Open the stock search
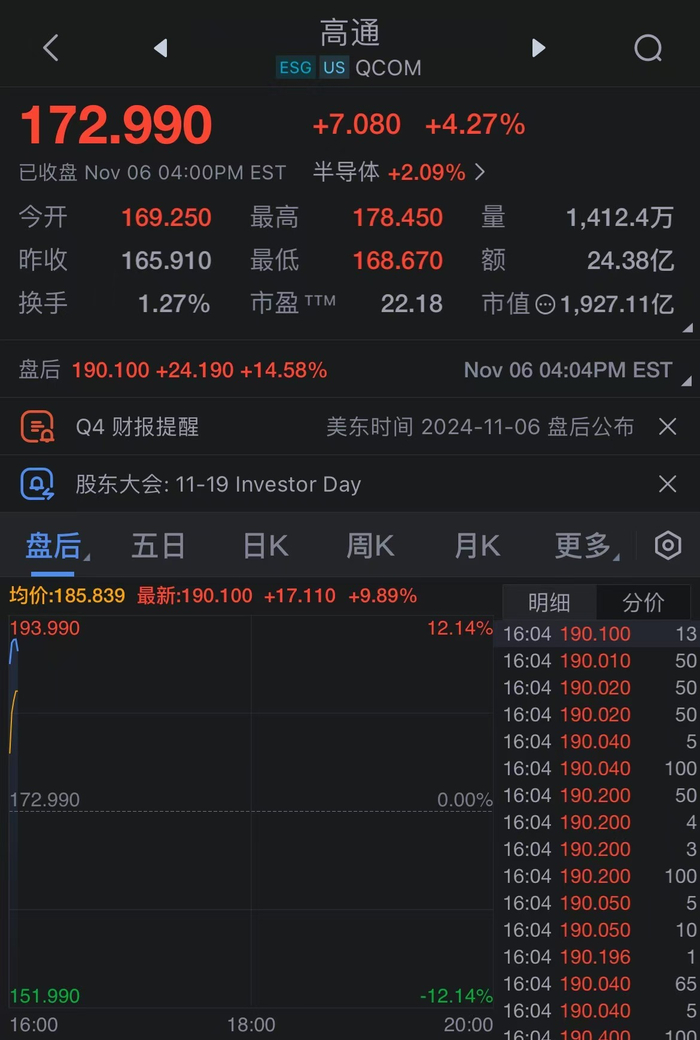The width and height of the screenshot is (700, 1040). (x=648, y=48)
